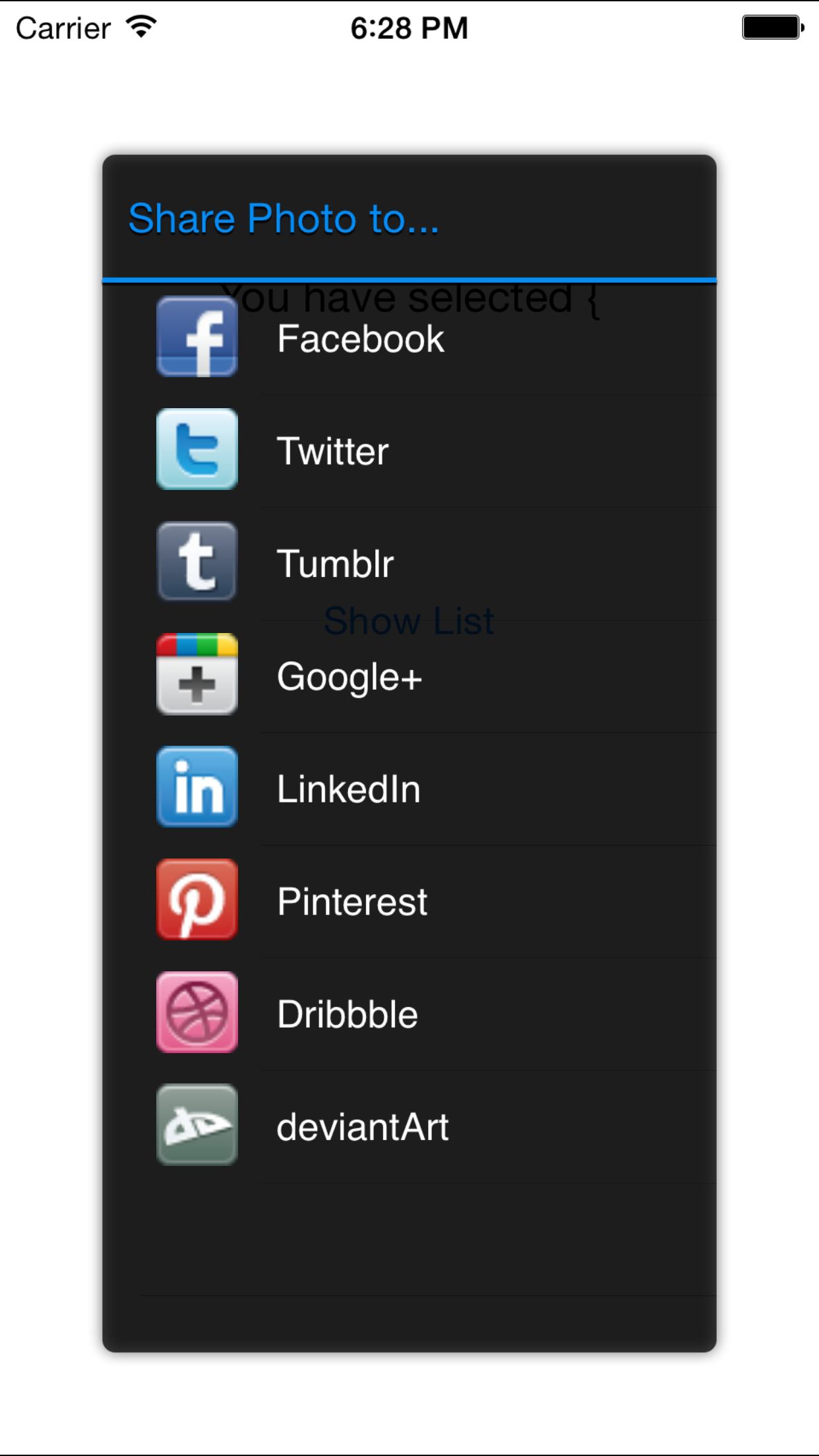Share the photo to LinkedIn

point(348,789)
